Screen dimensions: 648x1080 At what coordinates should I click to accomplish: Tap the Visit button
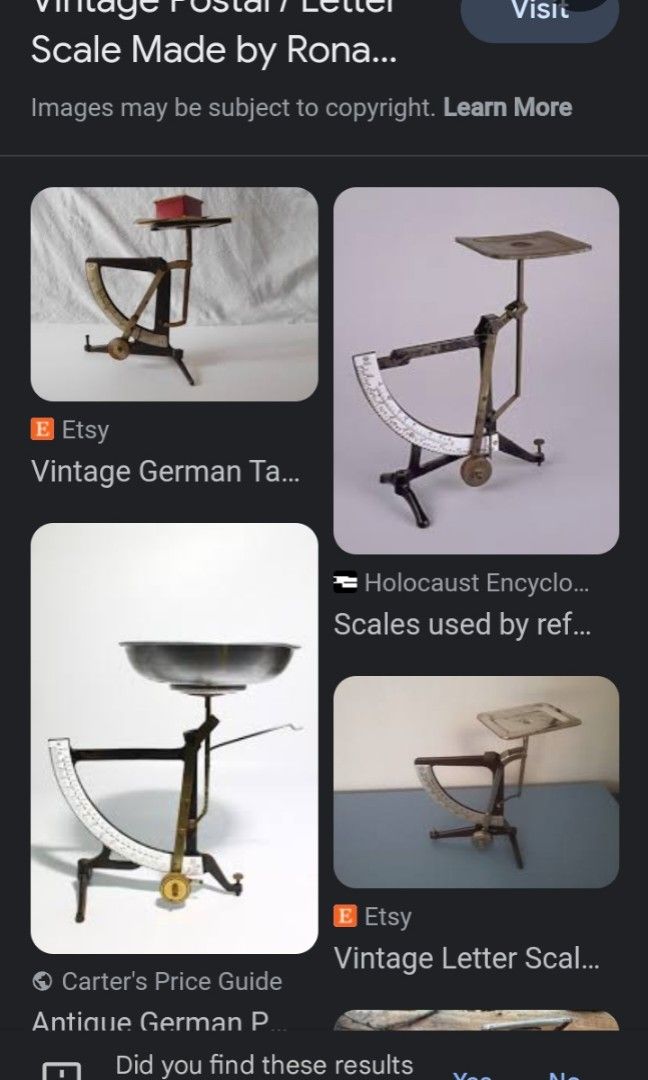540,14
